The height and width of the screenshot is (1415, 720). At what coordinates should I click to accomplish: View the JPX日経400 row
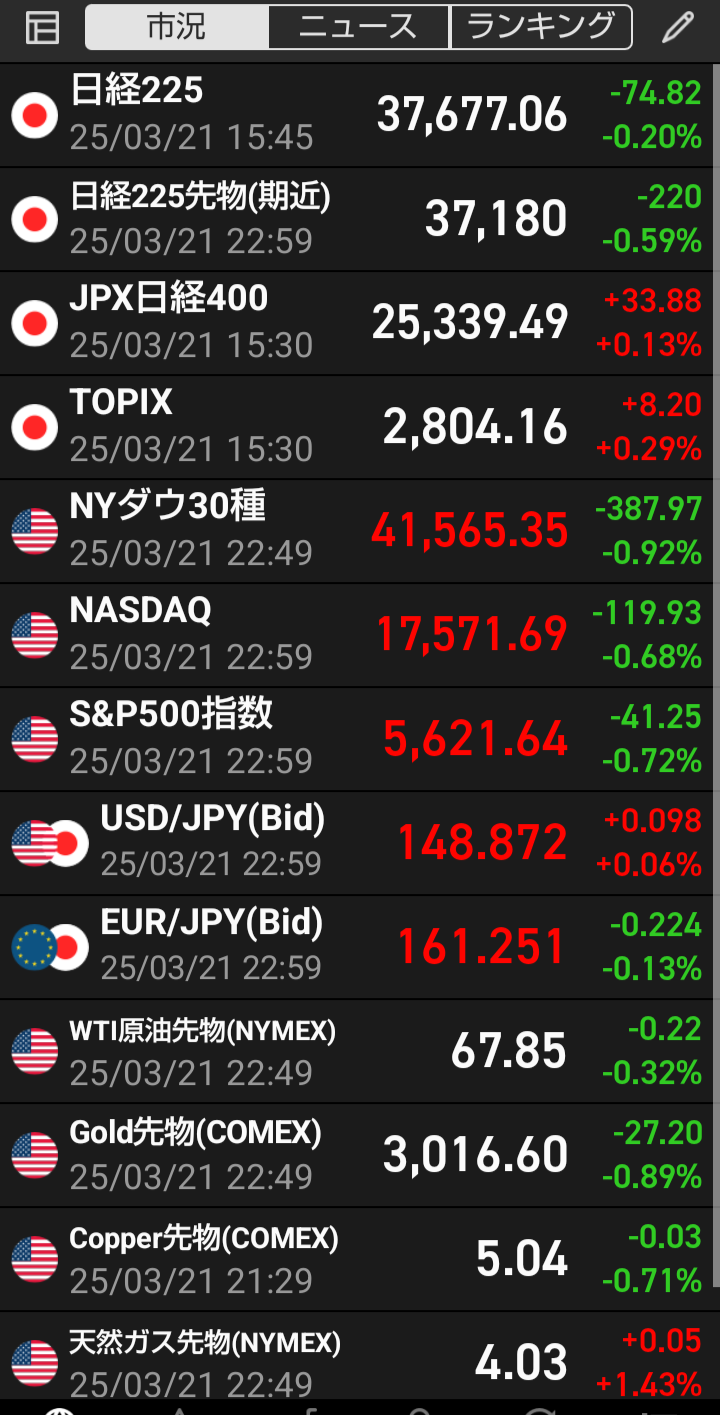[356, 323]
